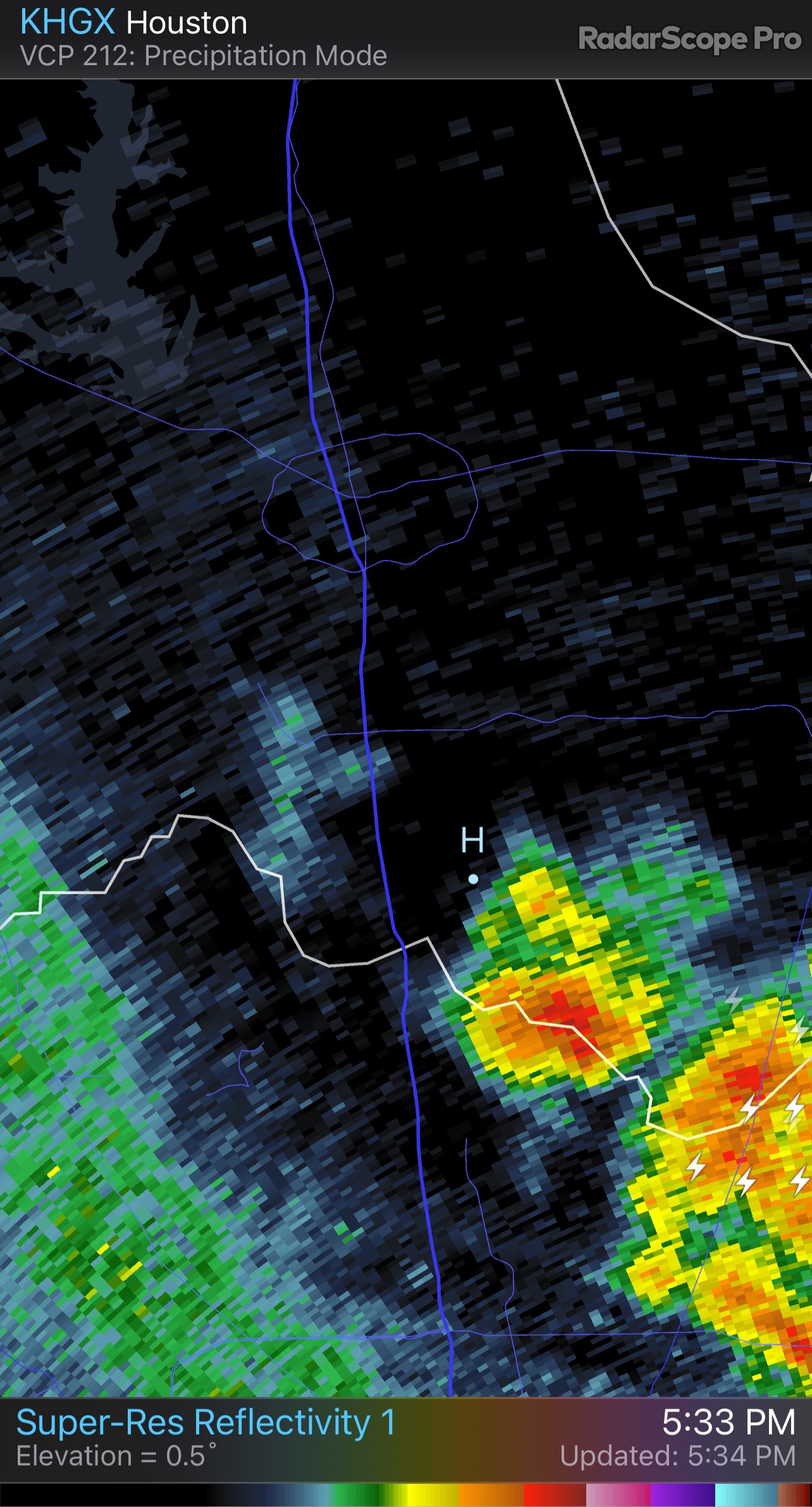The height and width of the screenshot is (1507, 812).
Task: Tap the KHGX Houston radar site header
Action: pyautogui.click(x=134, y=24)
